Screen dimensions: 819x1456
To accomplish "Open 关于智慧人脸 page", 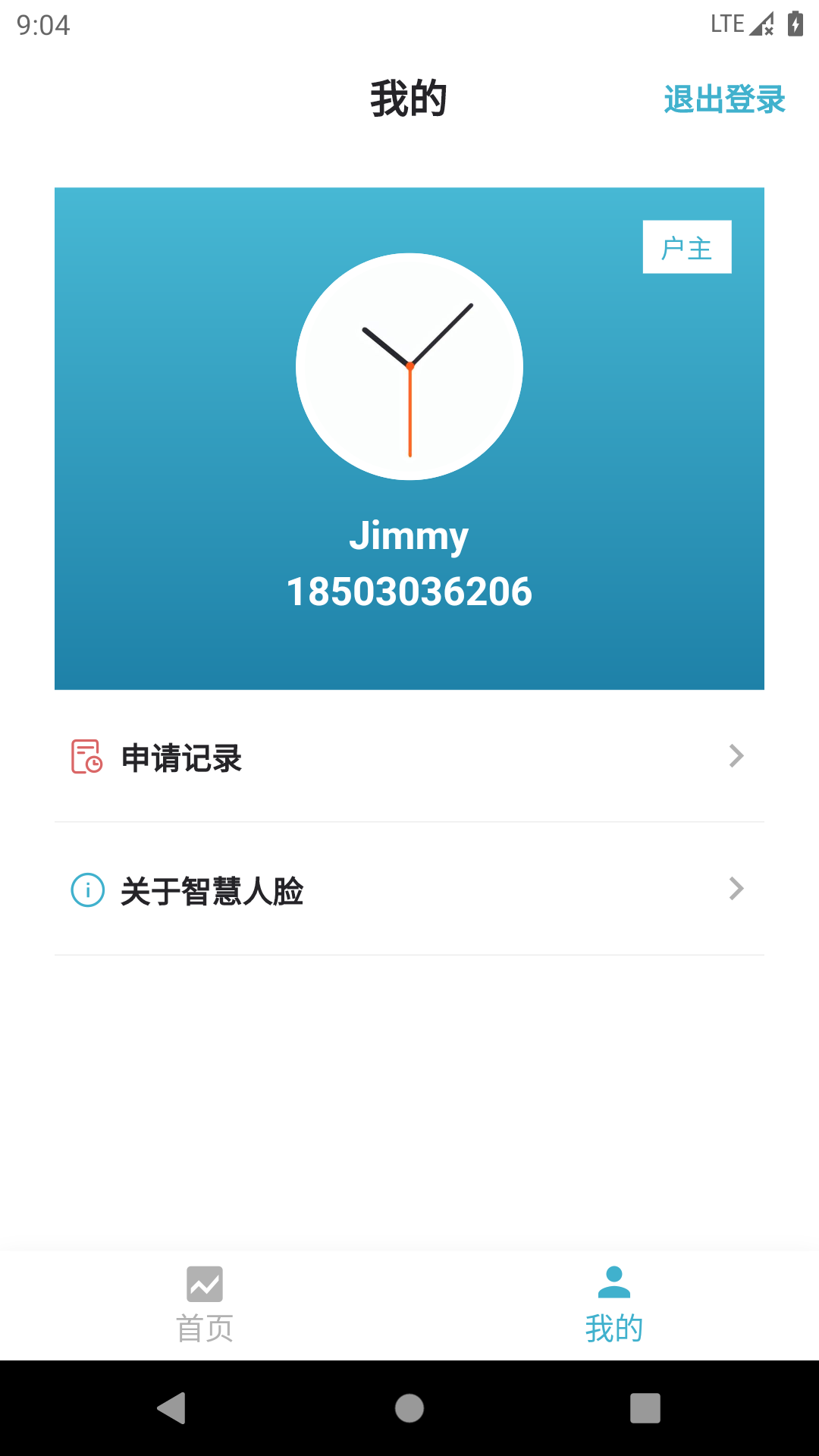I will (303, 890).
